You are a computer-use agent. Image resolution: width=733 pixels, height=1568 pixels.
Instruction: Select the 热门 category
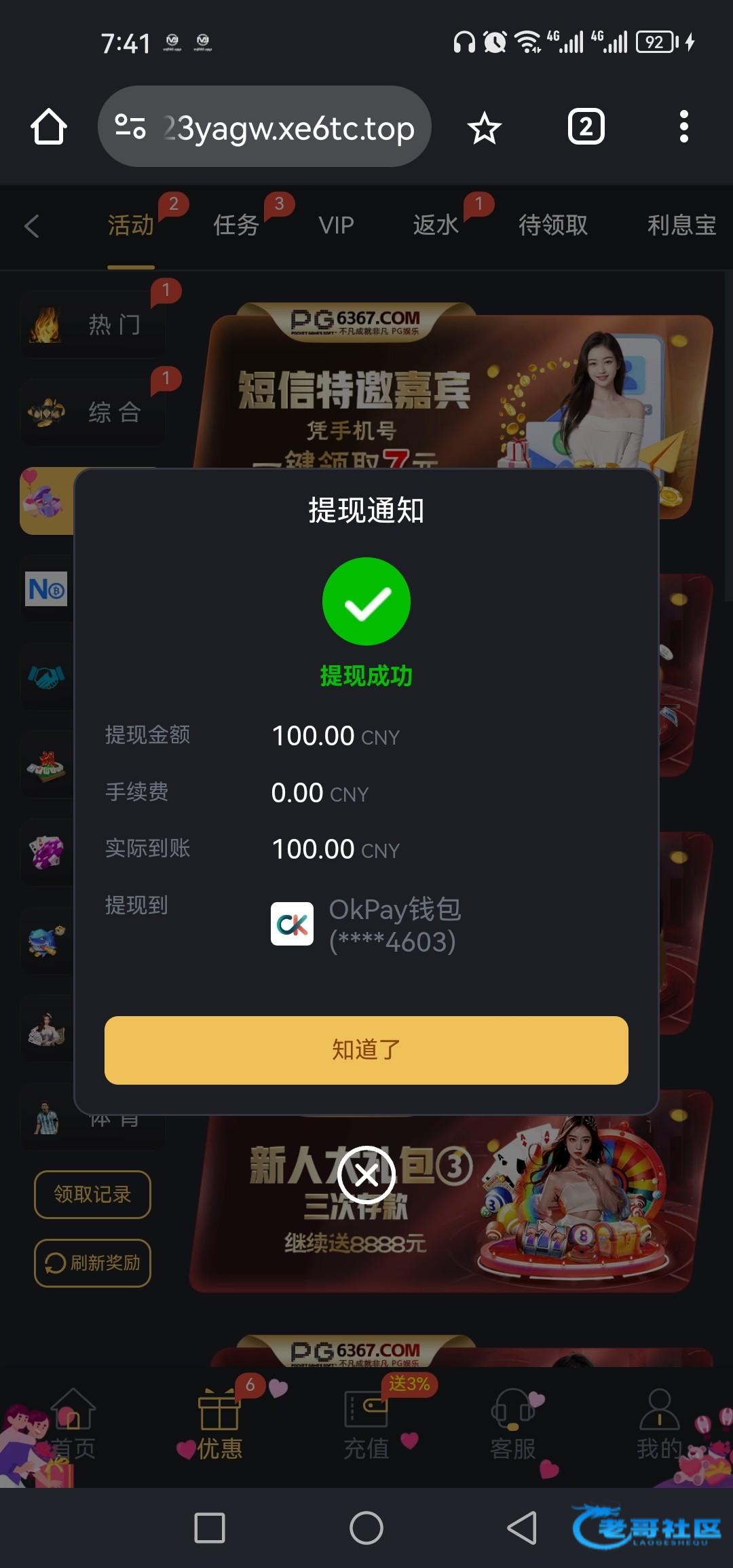coord(93,324)
